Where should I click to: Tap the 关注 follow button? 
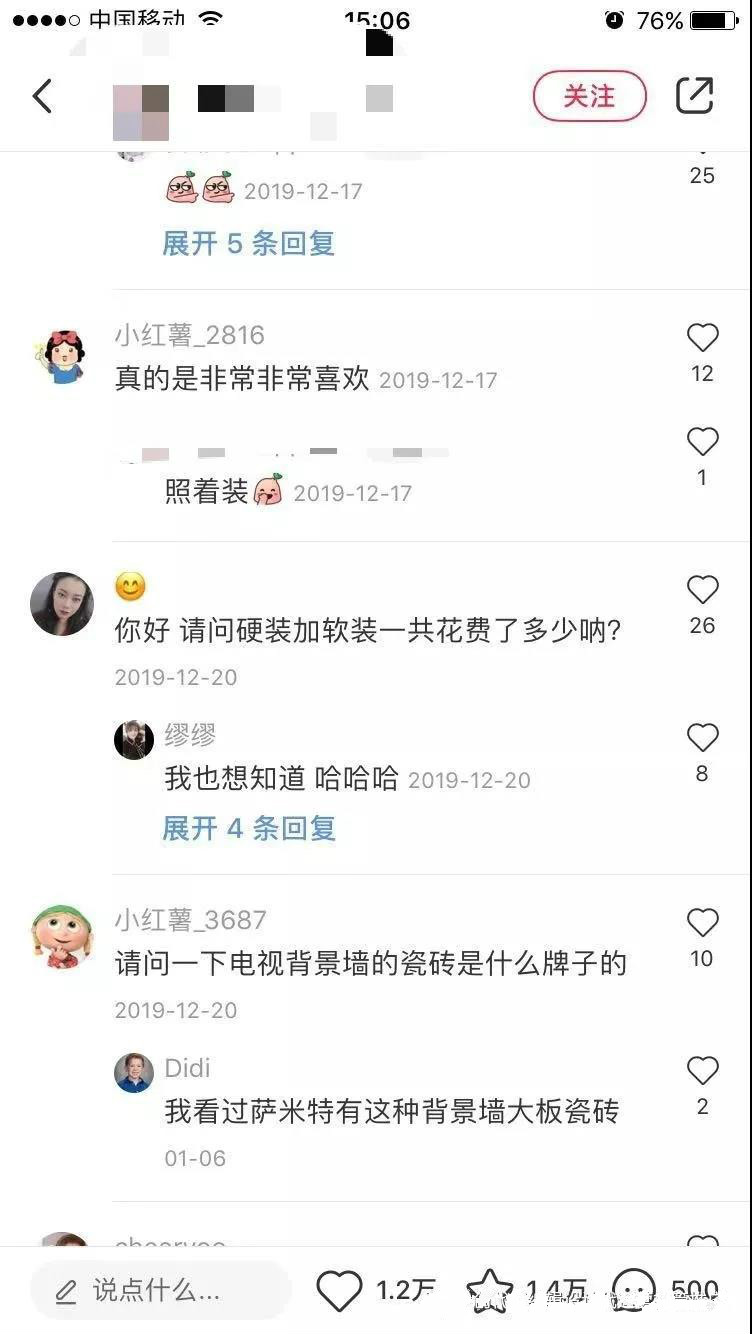590,96
